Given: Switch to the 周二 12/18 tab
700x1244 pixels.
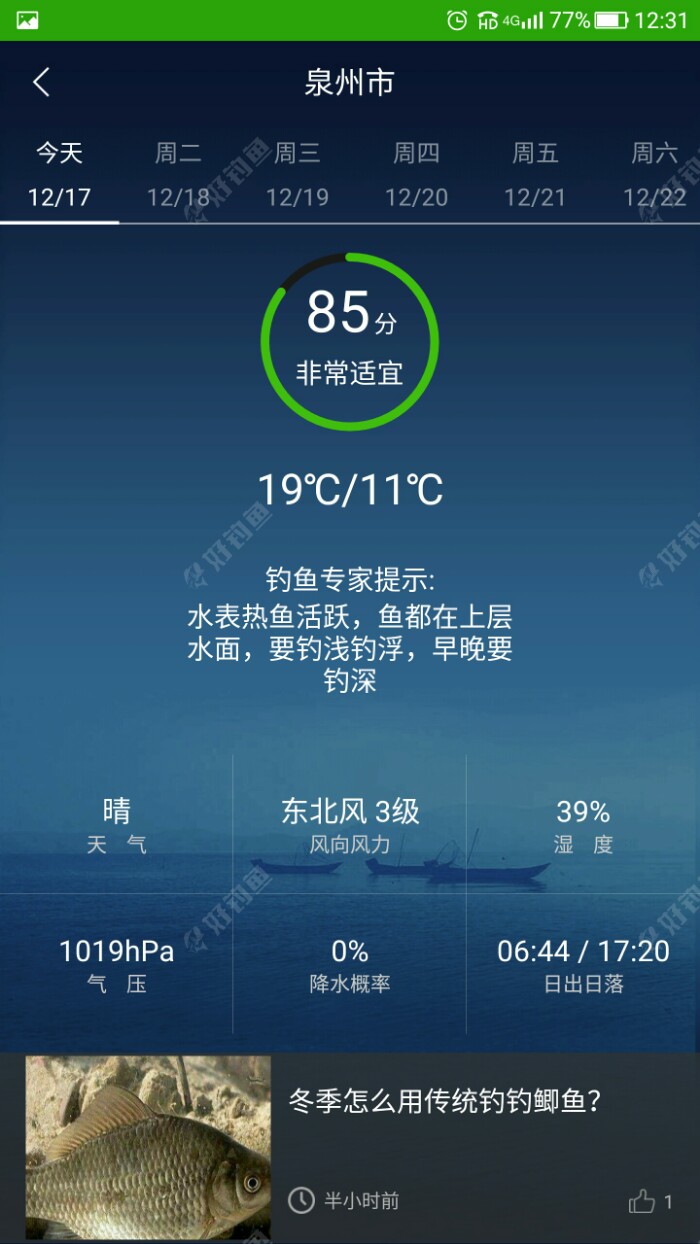Looking at the screenshot, I should click(x=178, y=175).
